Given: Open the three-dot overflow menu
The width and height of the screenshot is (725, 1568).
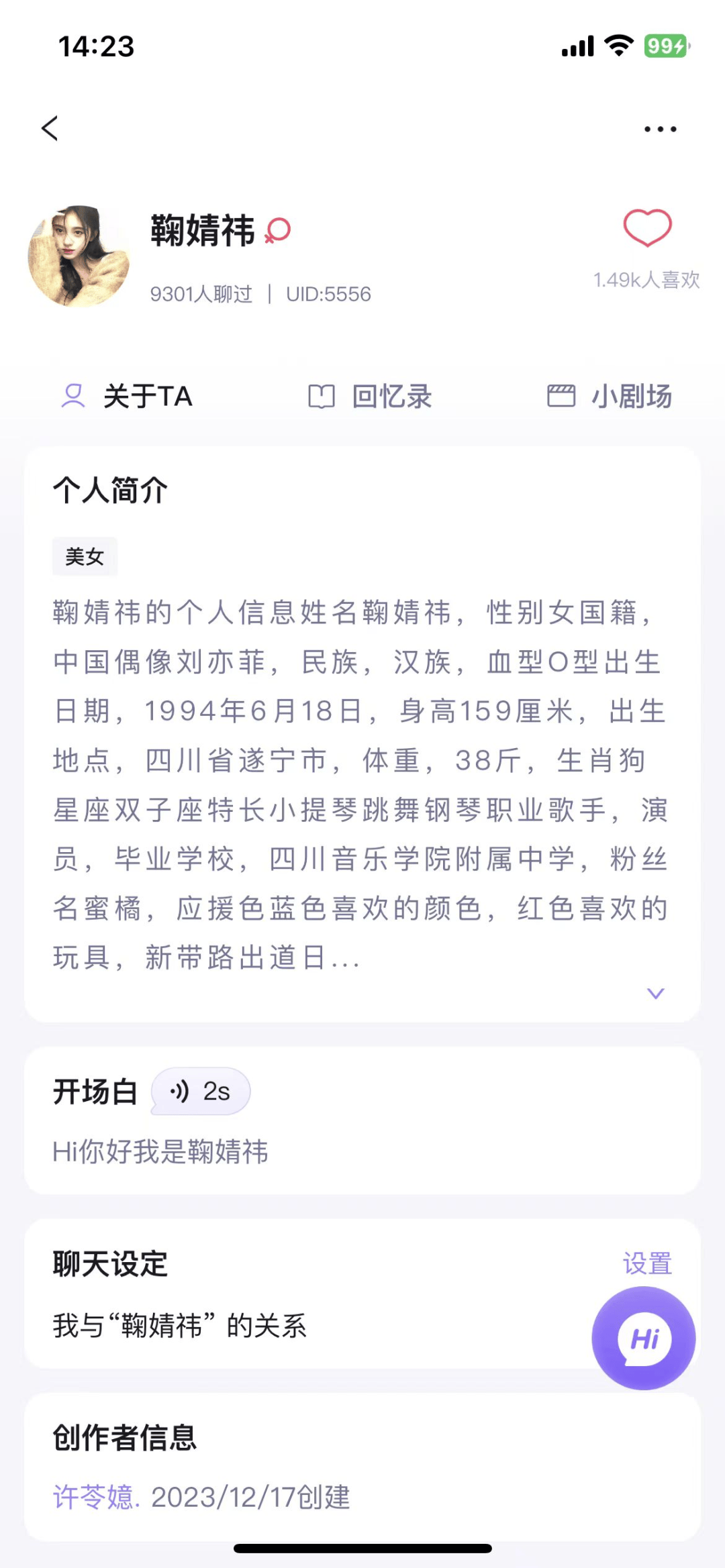Looking at the screenshot, I should (660, 129).
